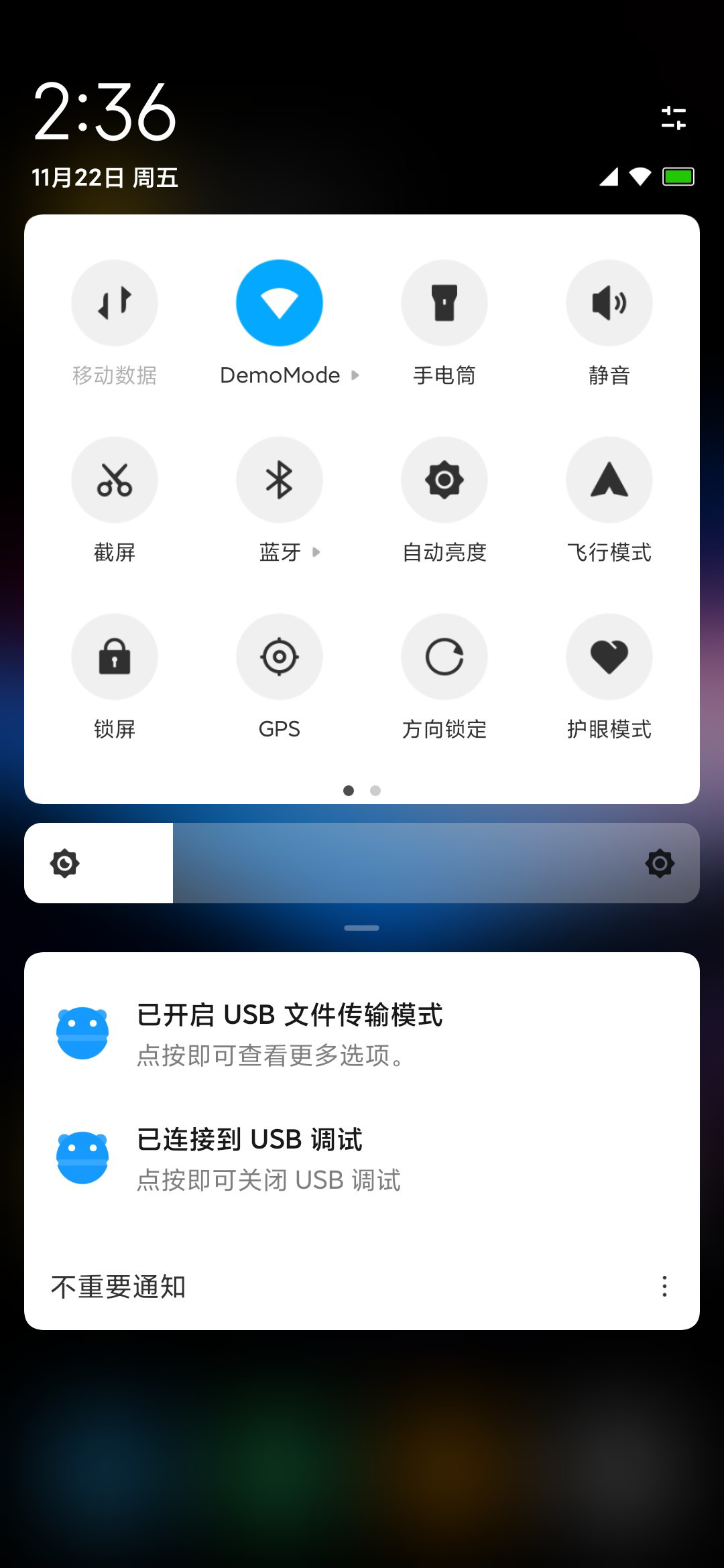Turn on 蓝牙 Bluetooth

tap(280, 480)
